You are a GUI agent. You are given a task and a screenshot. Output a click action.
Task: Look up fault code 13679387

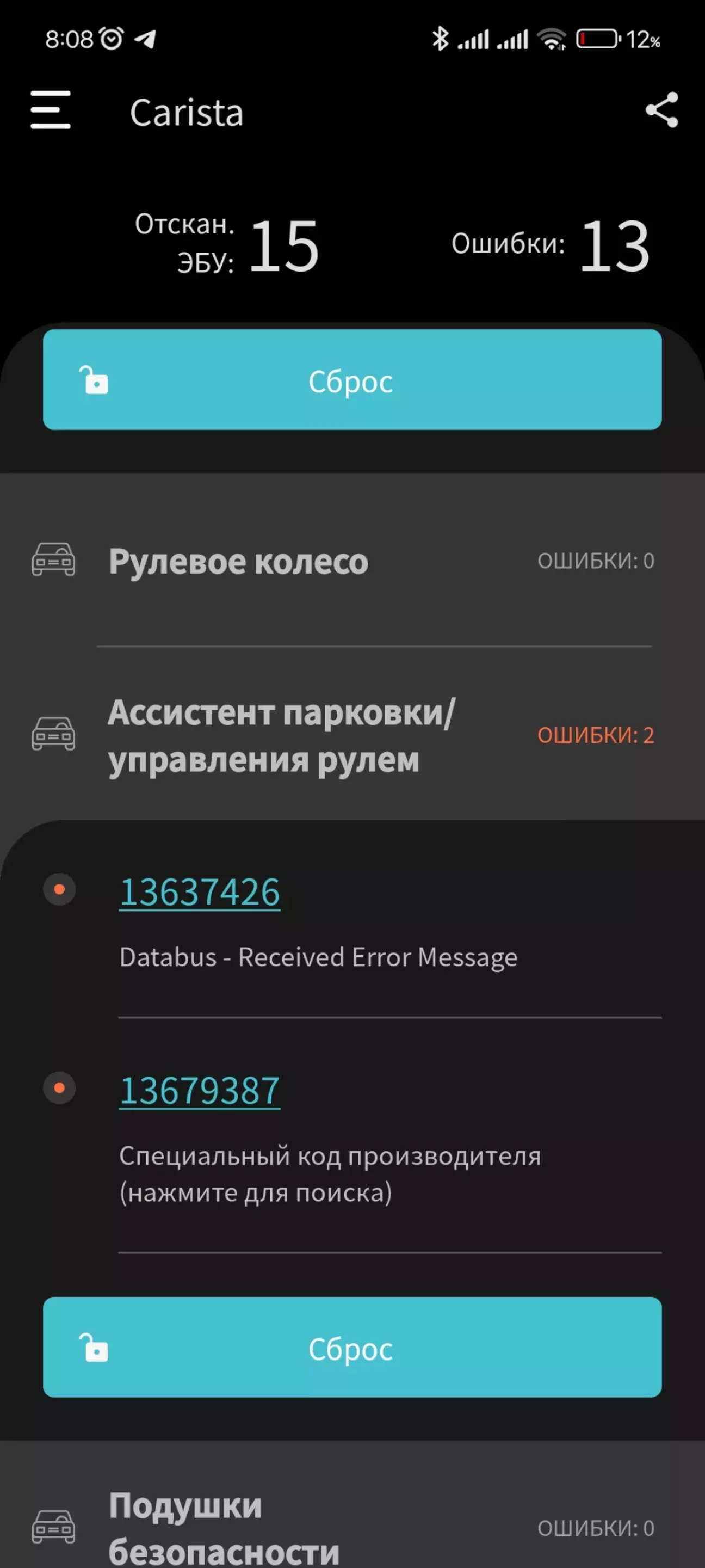(200, 1090)
